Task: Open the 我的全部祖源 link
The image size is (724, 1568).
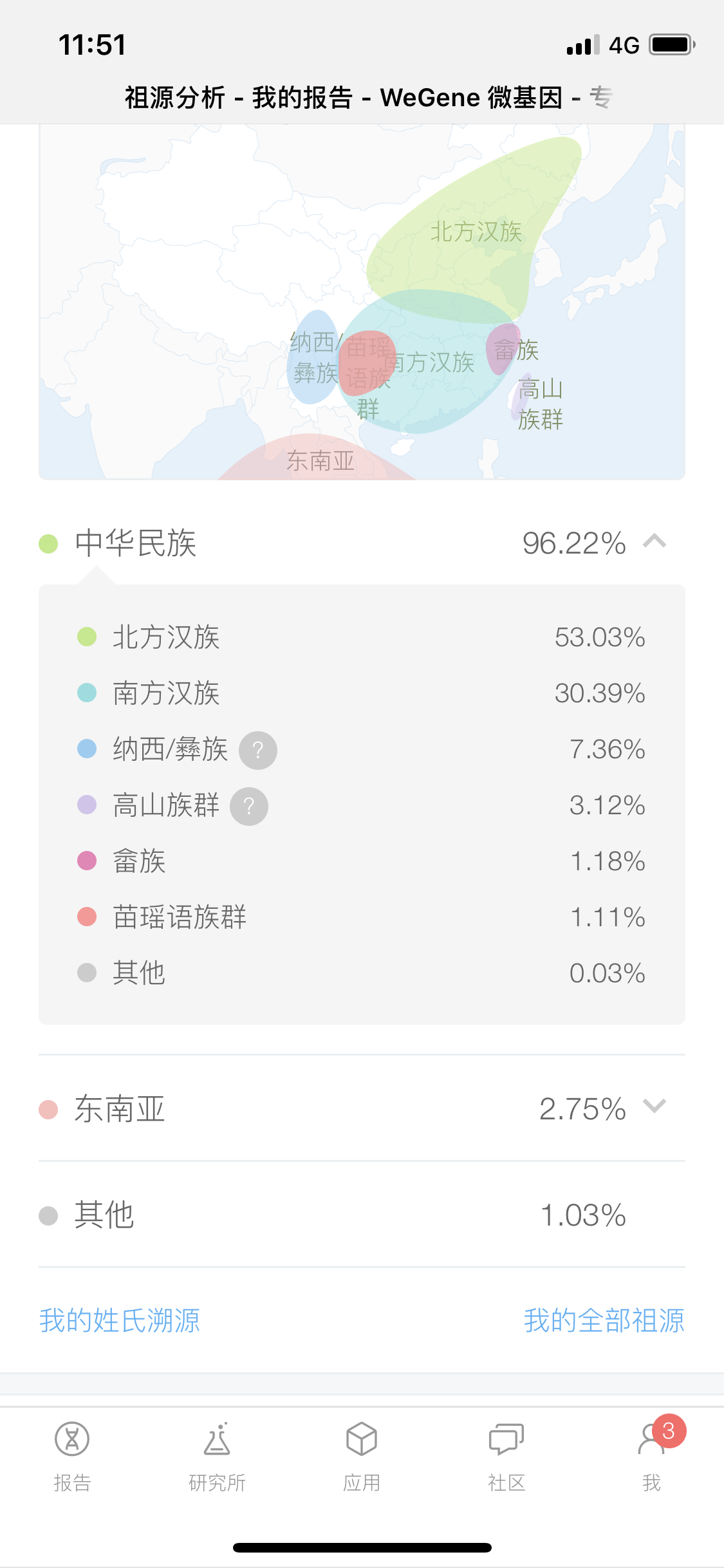Action: (x=604, y=1321)
